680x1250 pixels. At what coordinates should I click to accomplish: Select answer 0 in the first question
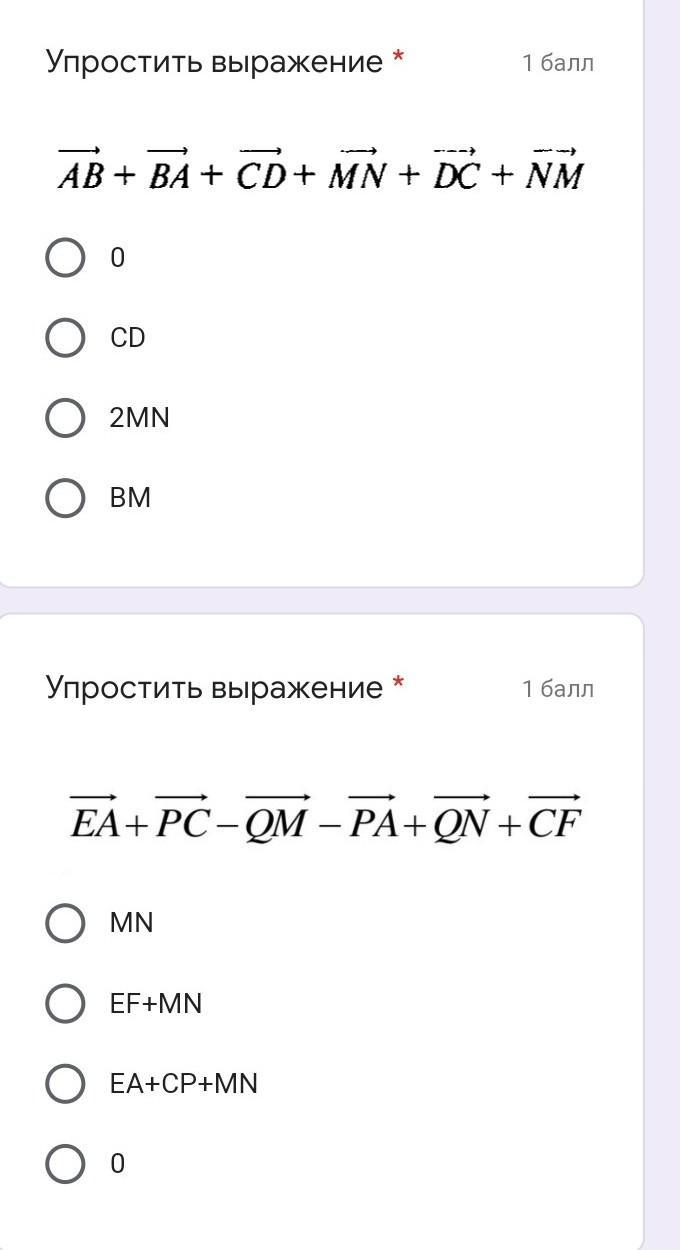(65, 258)
